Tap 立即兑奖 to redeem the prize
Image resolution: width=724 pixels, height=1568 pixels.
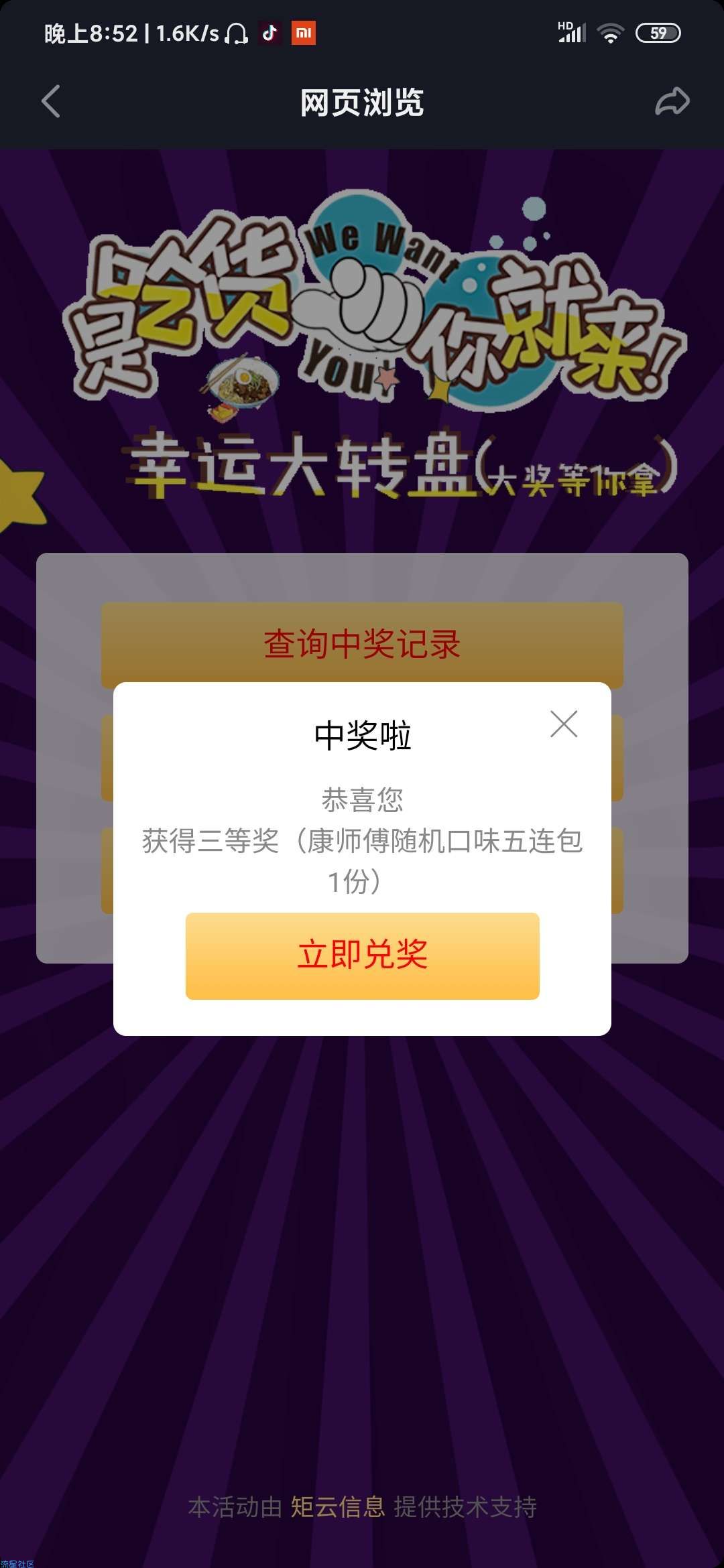[362, 956]
